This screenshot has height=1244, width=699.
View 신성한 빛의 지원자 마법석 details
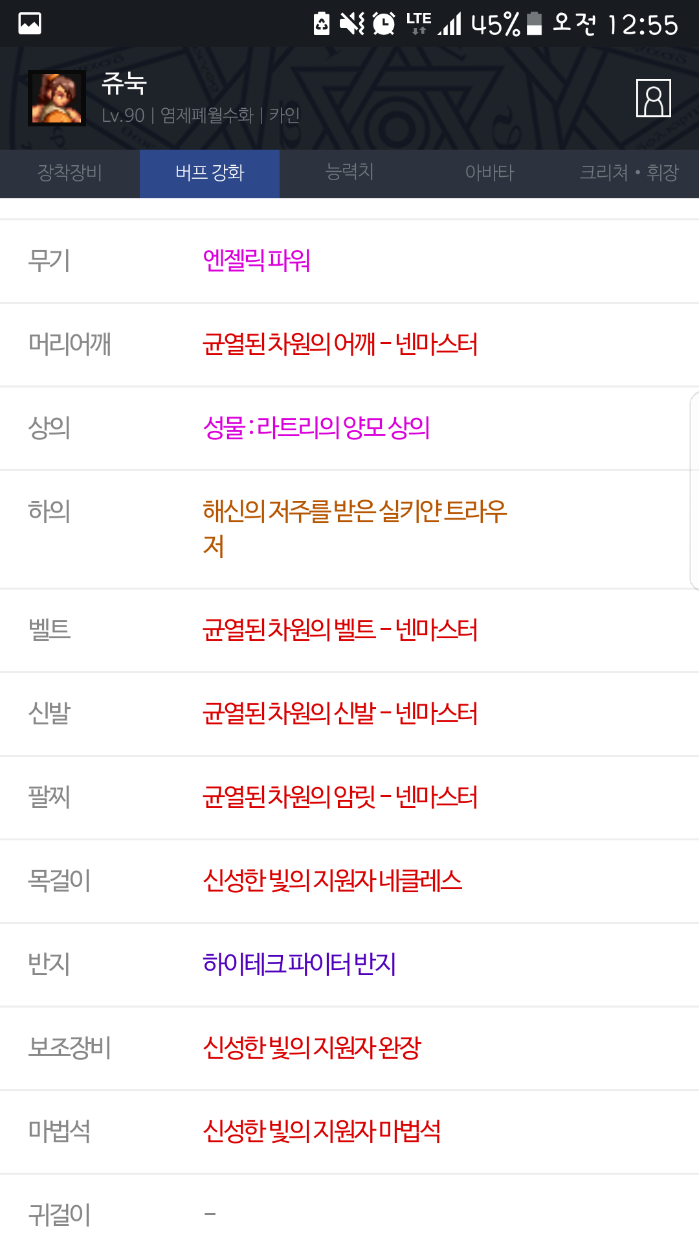[322, 1131]
